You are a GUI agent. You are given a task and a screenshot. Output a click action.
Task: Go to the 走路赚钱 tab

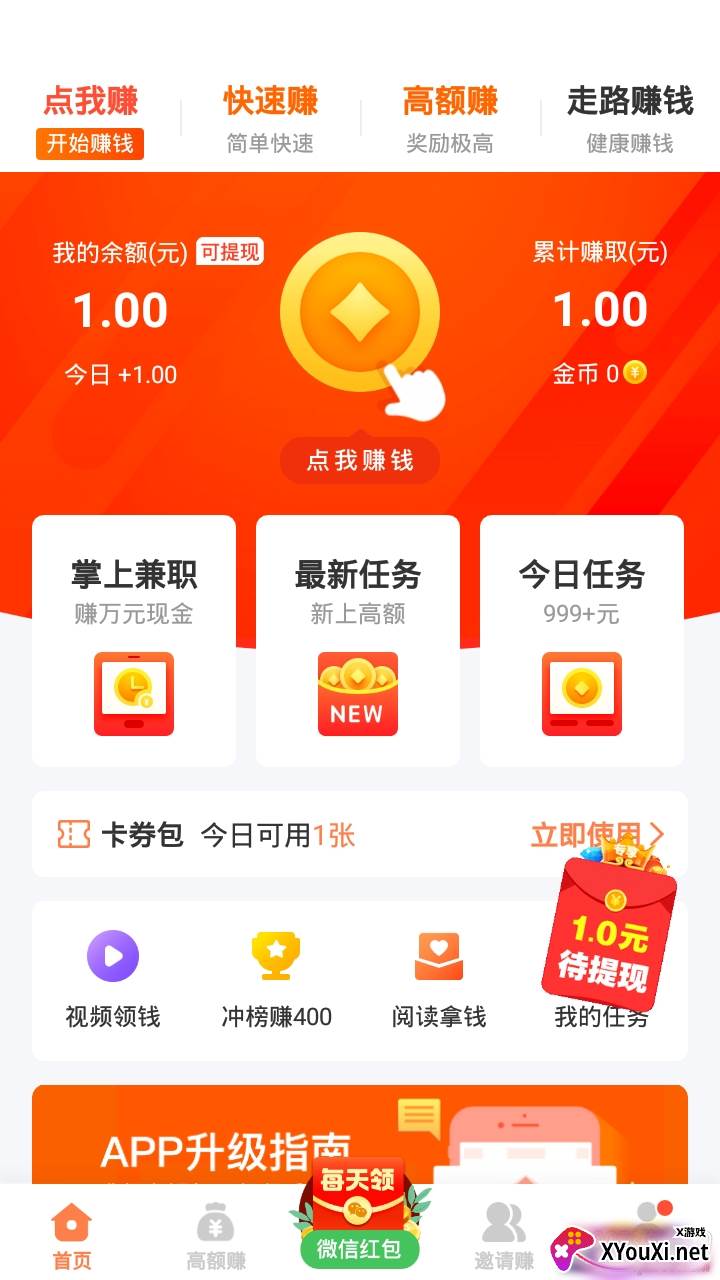point(630,119)
